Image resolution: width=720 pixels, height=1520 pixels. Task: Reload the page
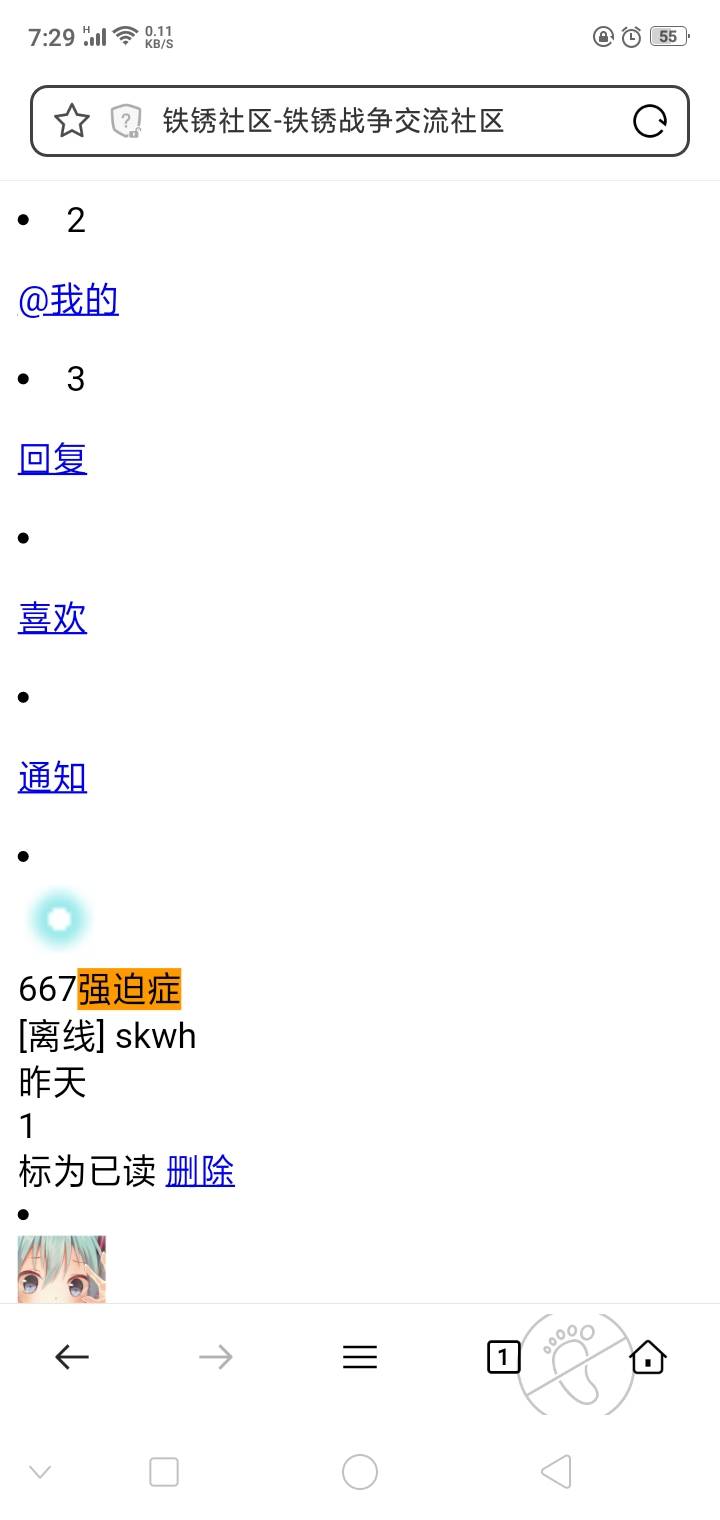[x=650, y=122]
